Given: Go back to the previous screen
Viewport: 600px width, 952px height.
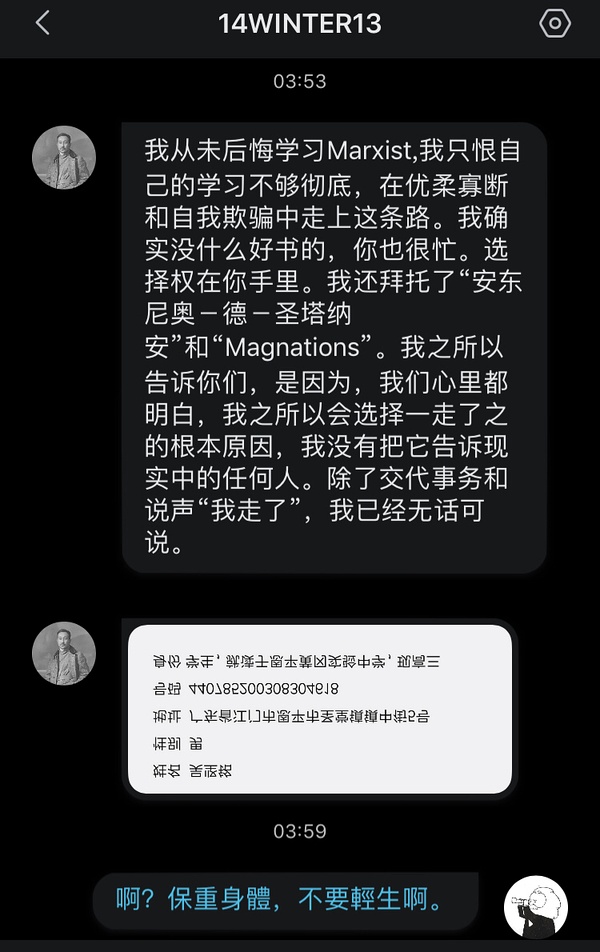Looking at the screenshot, I should coord(42,24).
